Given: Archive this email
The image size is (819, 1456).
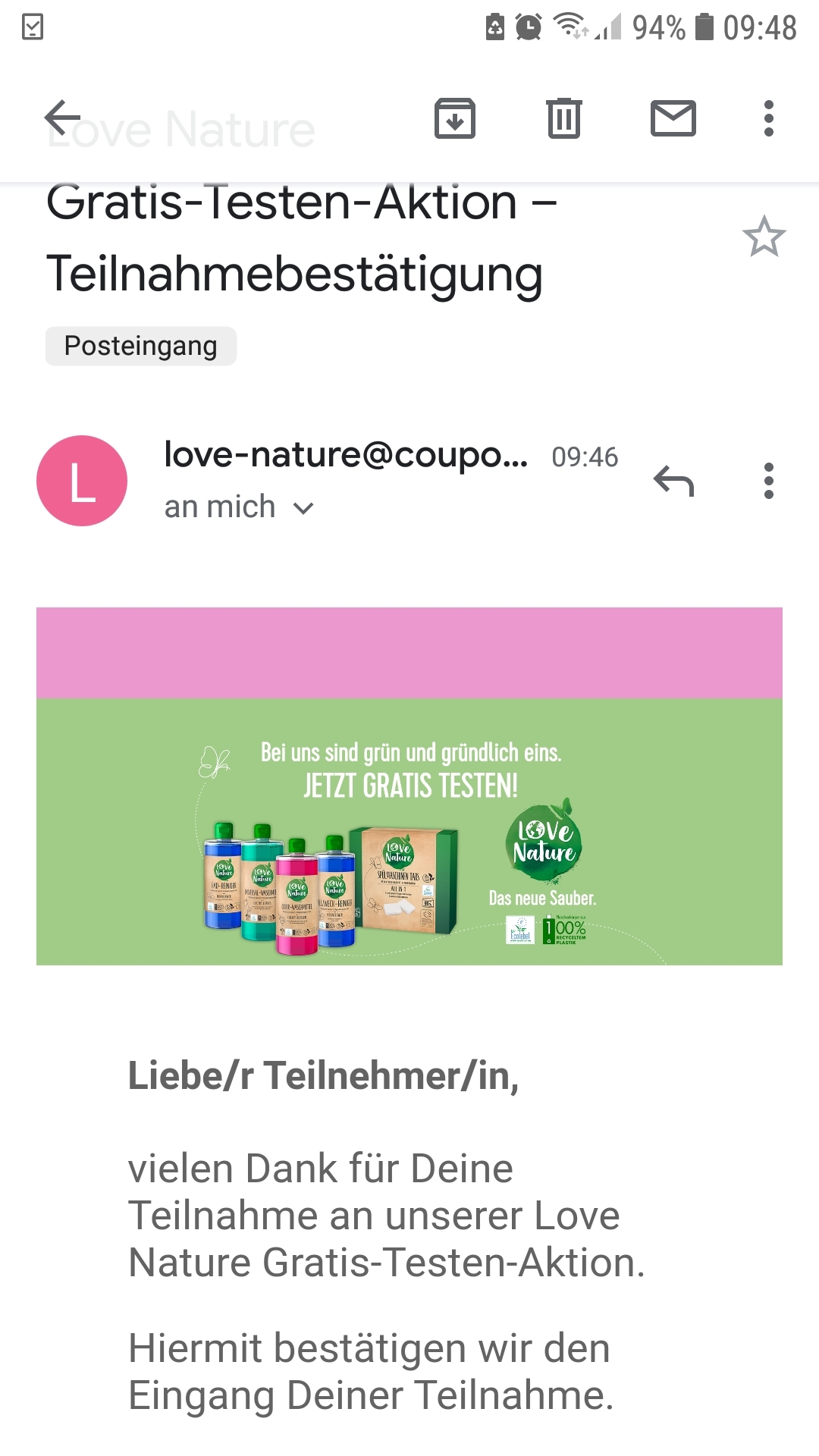Looking at the screenshot, I should pyautogui.click(x=455, y=118).
